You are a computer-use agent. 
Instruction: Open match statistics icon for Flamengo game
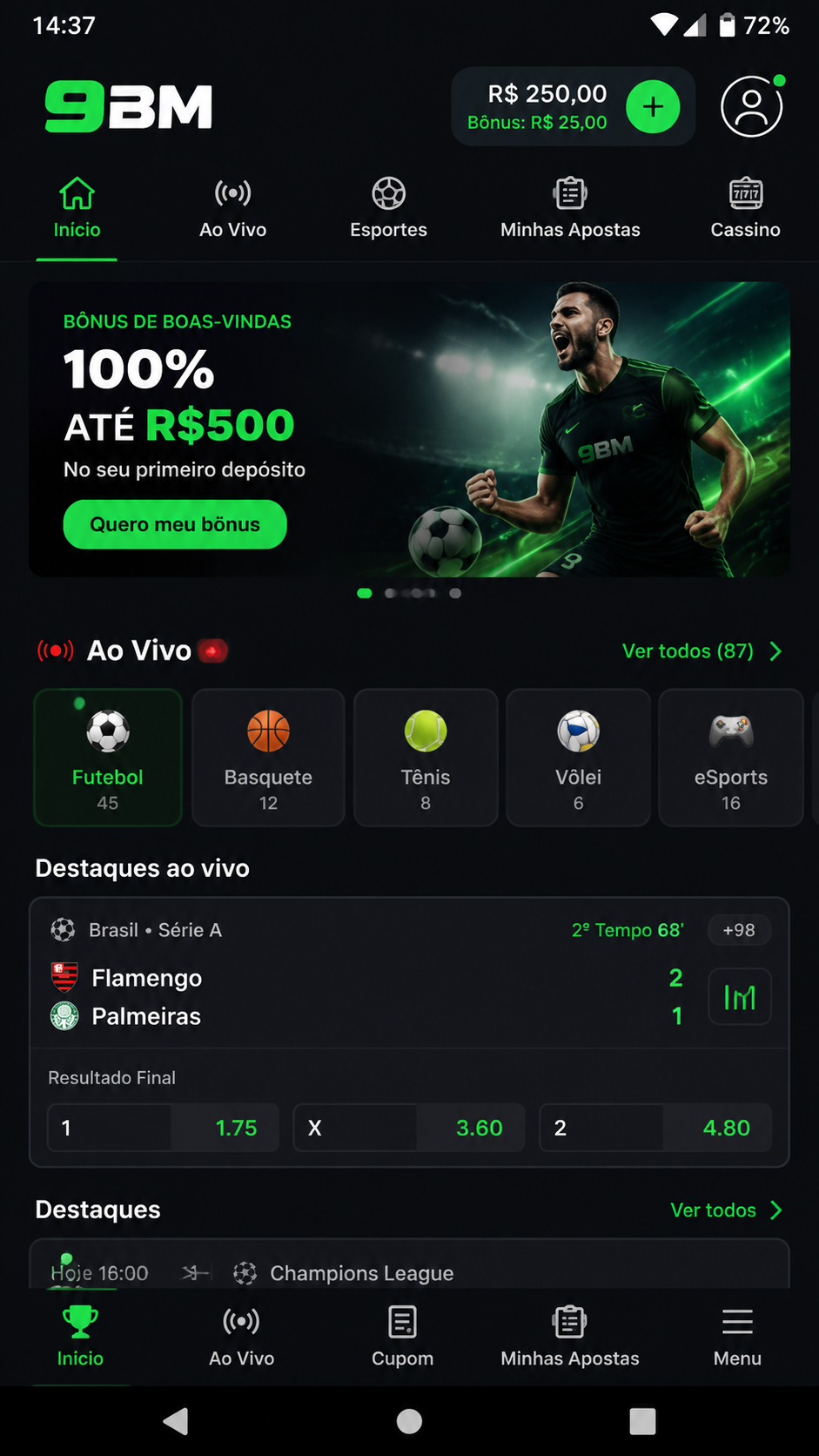click(x=740, y=996)
